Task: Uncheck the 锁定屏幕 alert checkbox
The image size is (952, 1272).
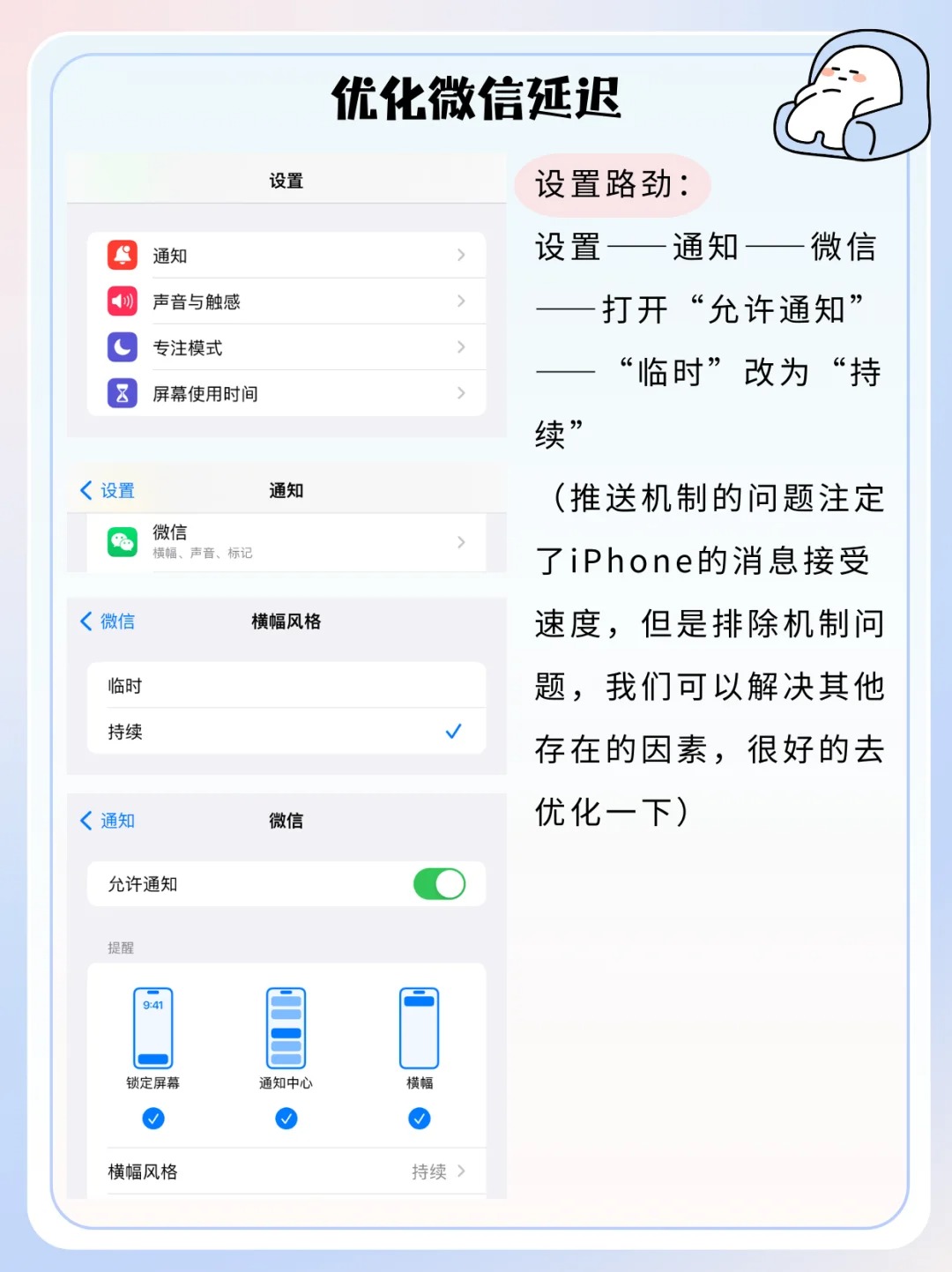Action: click(x=152, y=1119)
